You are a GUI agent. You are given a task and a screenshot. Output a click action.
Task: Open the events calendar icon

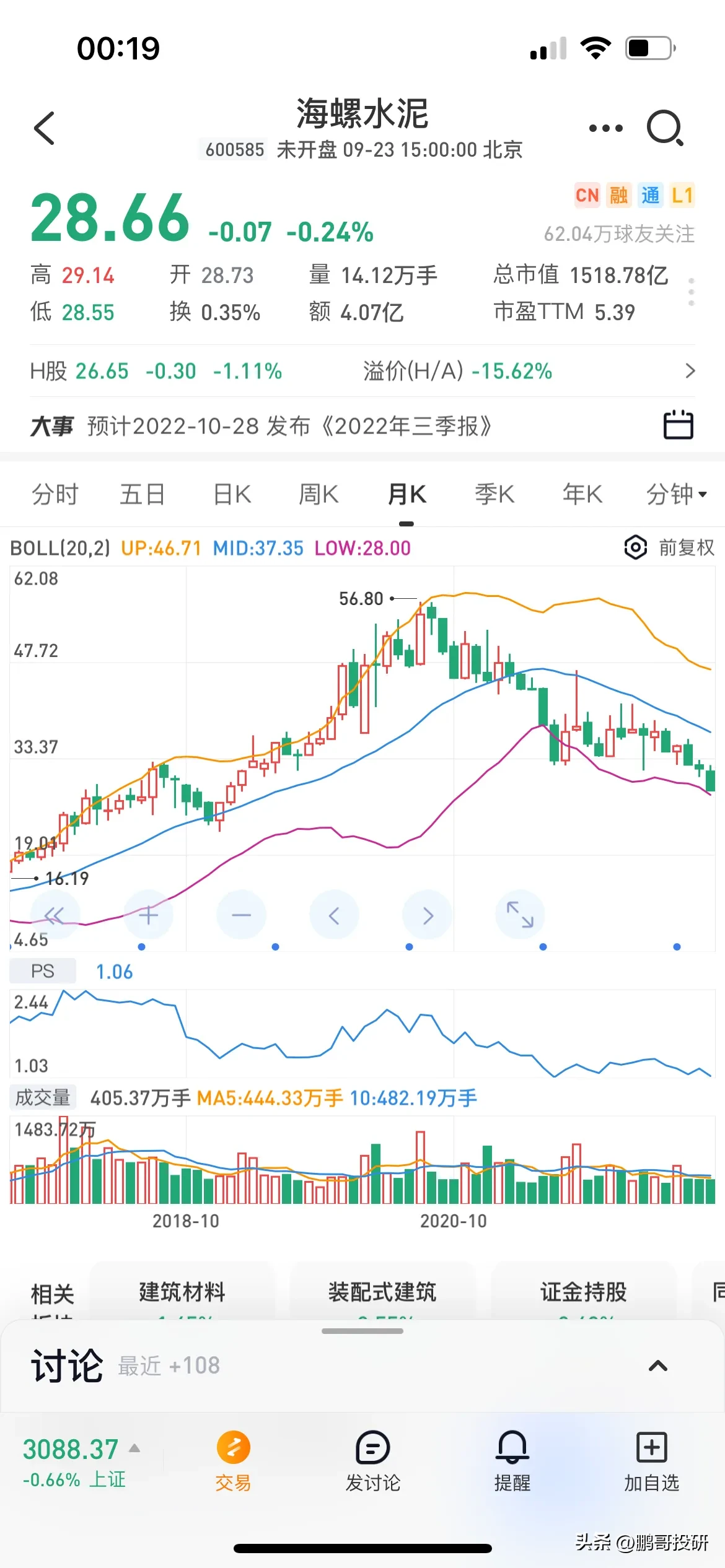[x=678, y=425]
